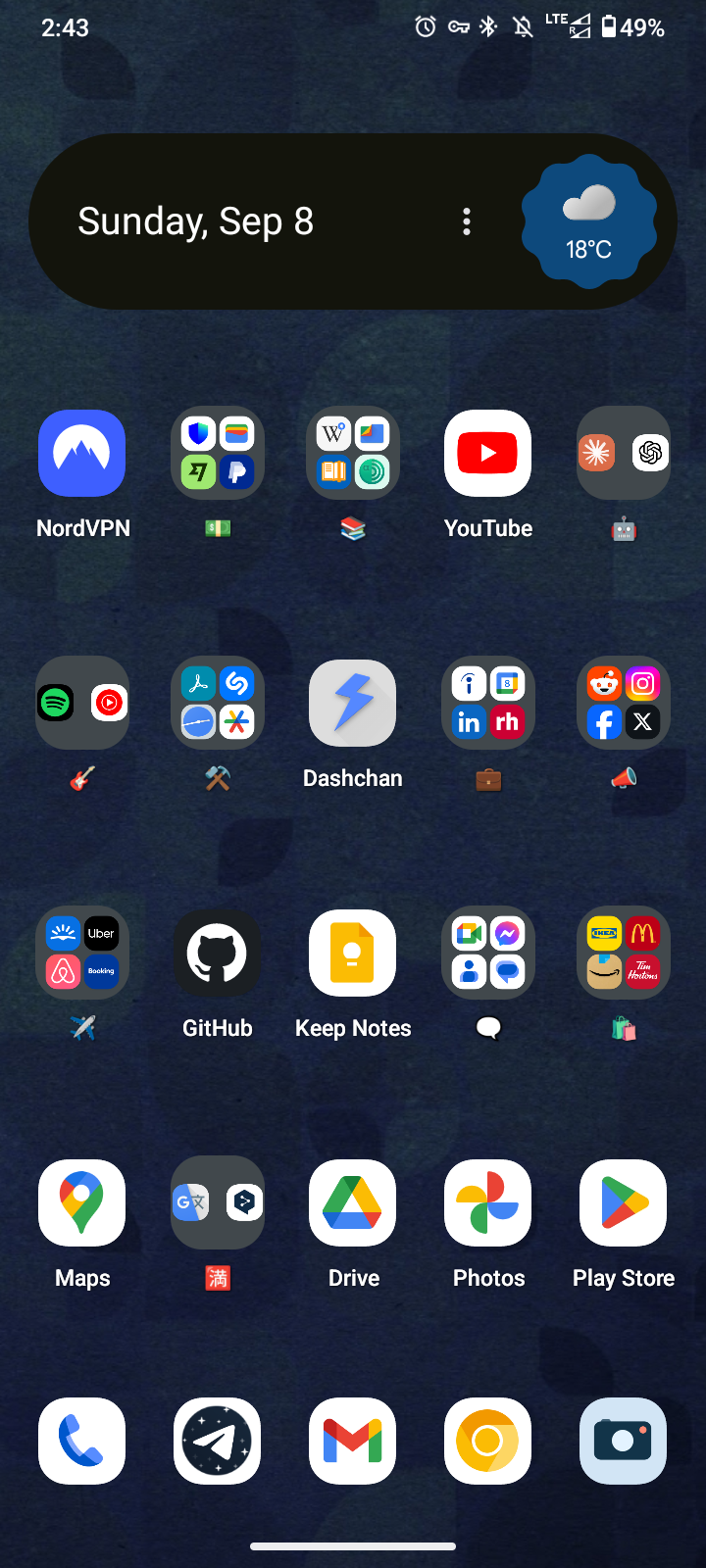
Task: Tap the date widget's three-dot menu
Action: (x=467, y=221)
